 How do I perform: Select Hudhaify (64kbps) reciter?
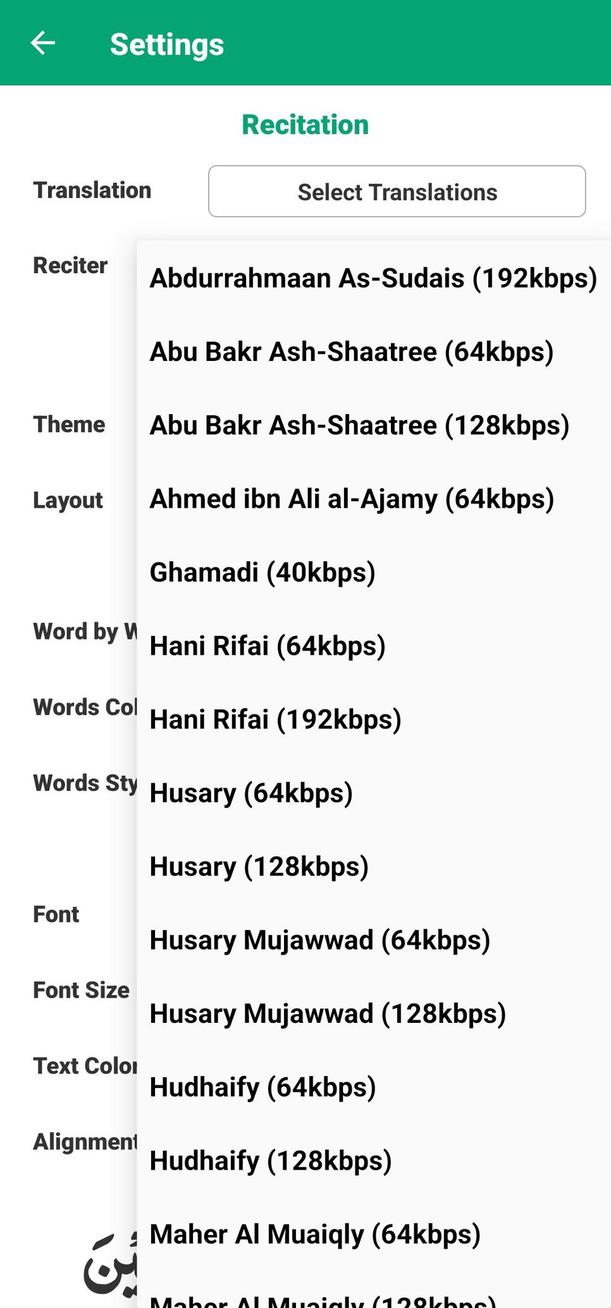pyautogui.click(x=262, y=1087)
